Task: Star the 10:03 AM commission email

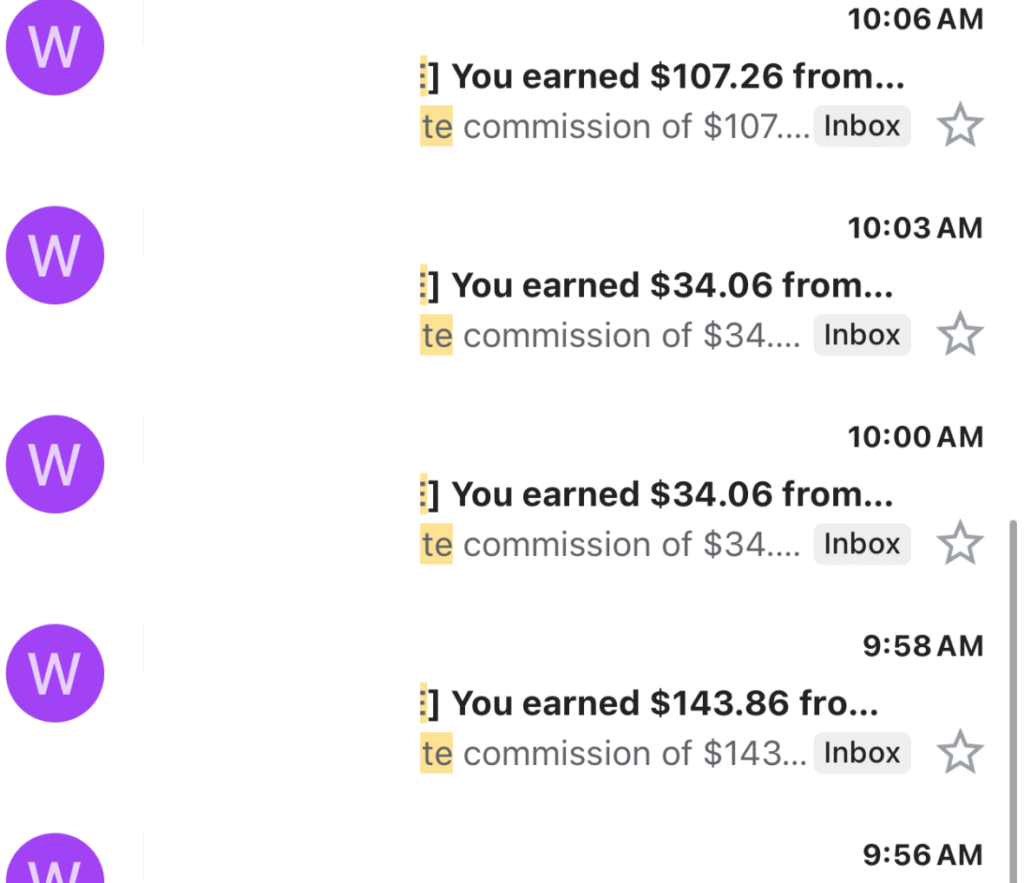Action: (960, 336)
